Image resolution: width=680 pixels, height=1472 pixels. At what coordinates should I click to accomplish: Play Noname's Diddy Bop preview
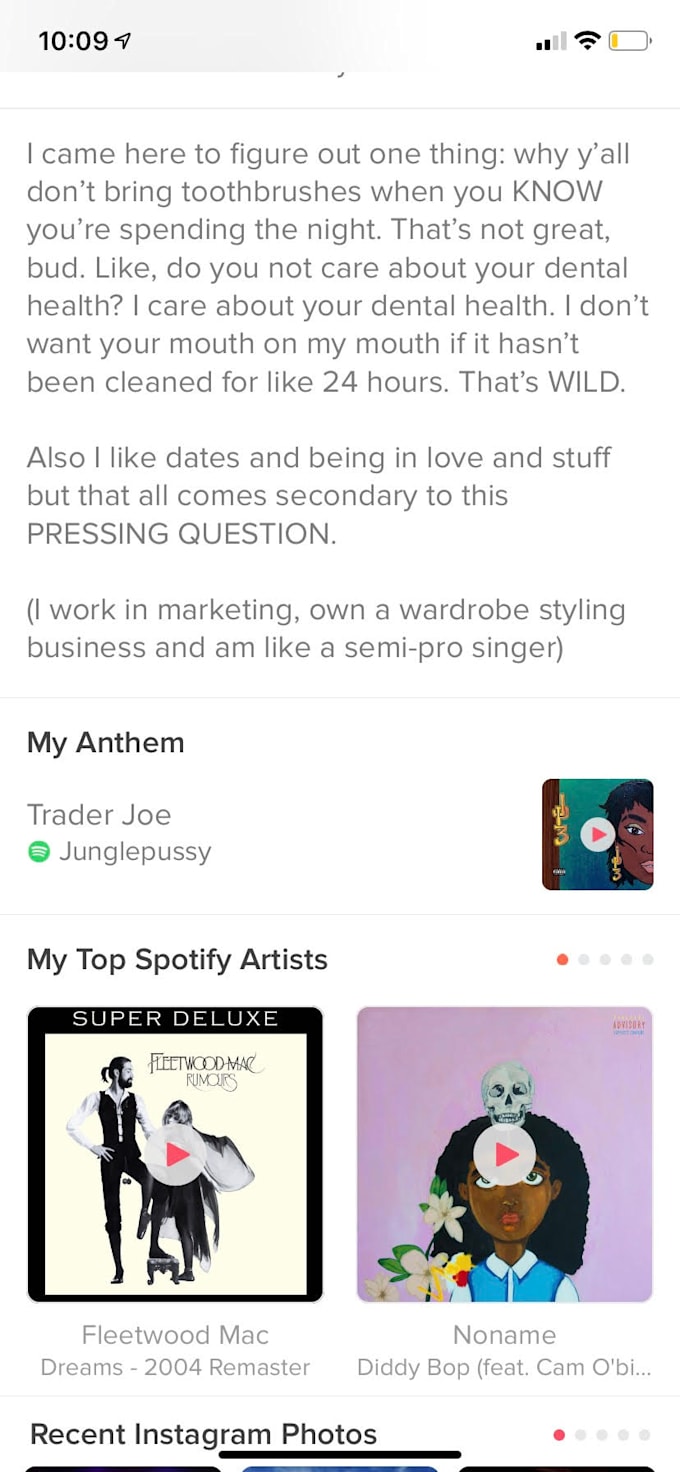point(505,1155)
